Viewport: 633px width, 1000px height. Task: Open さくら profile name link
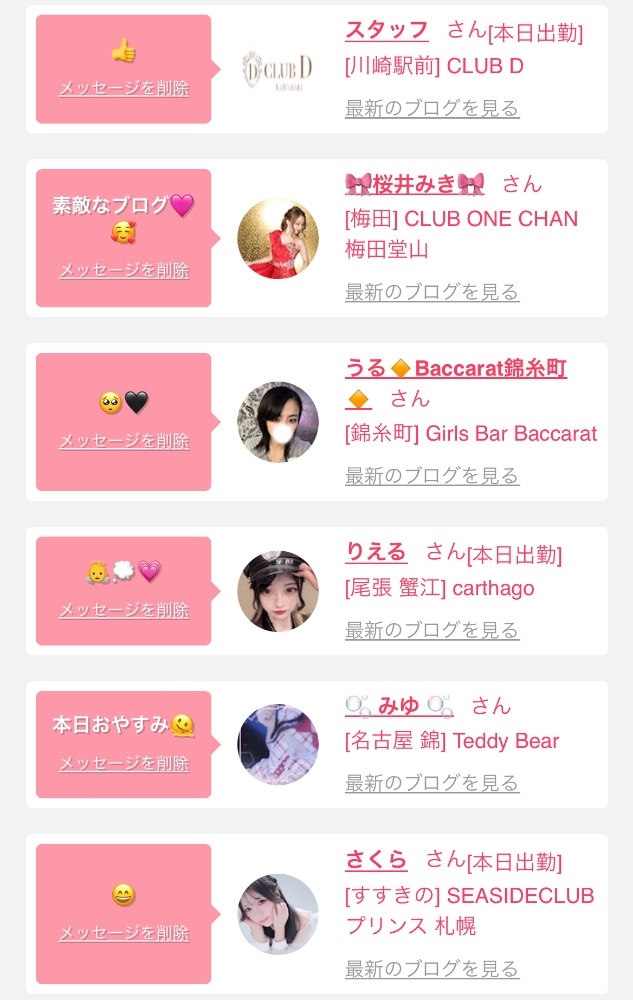(x=376, y=859)
